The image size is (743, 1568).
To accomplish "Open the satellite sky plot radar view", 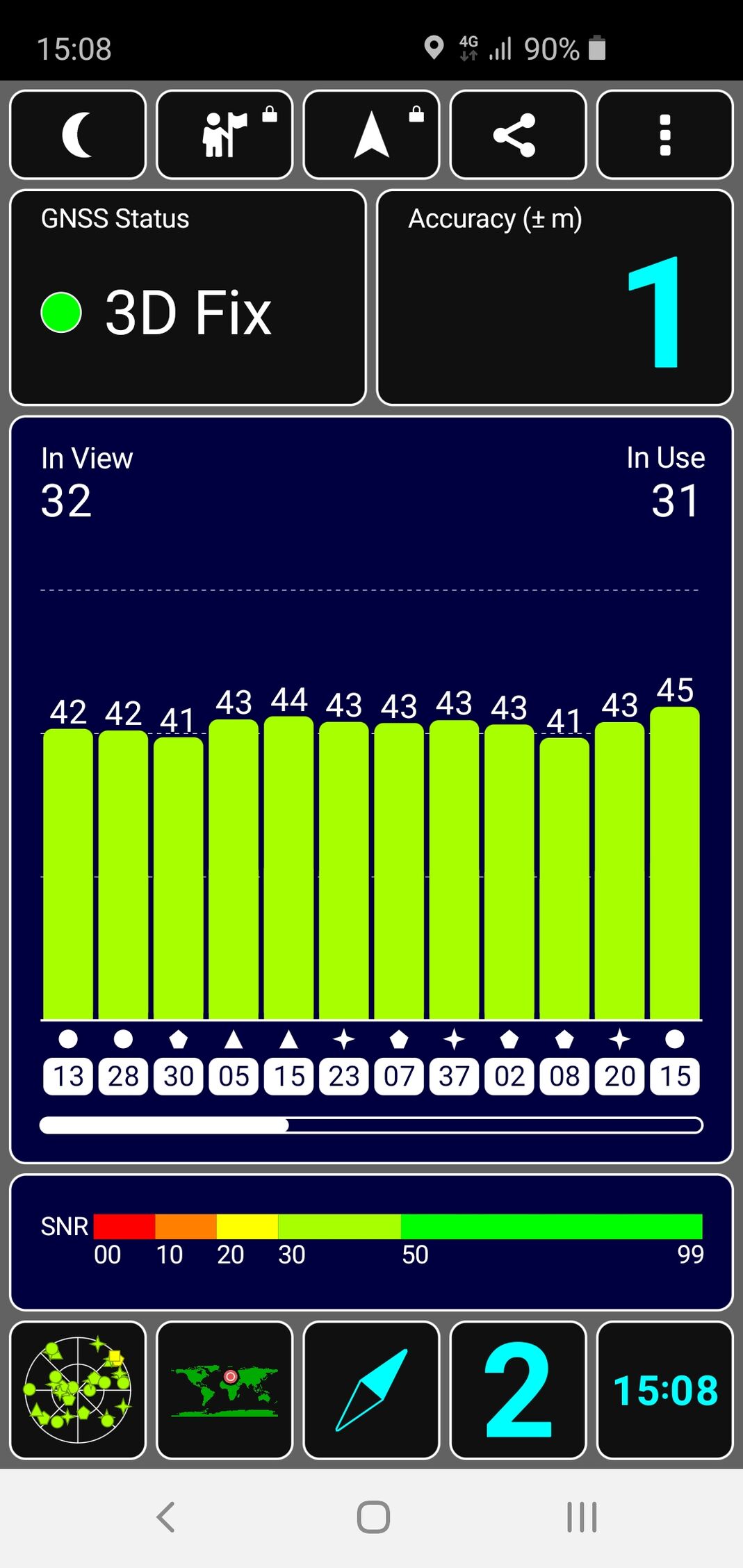I will tap(78, 1390).
